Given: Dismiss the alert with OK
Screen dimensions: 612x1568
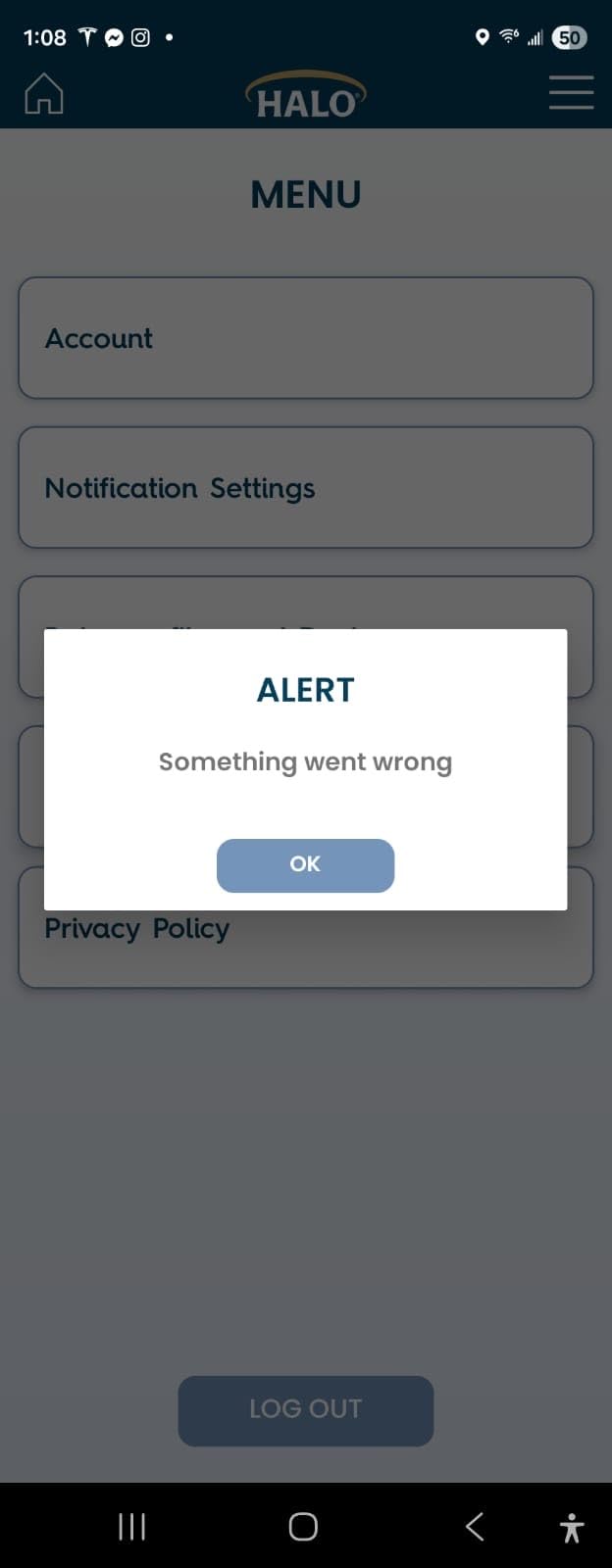Looking at the screenshot, I should [x=305, y=865].
